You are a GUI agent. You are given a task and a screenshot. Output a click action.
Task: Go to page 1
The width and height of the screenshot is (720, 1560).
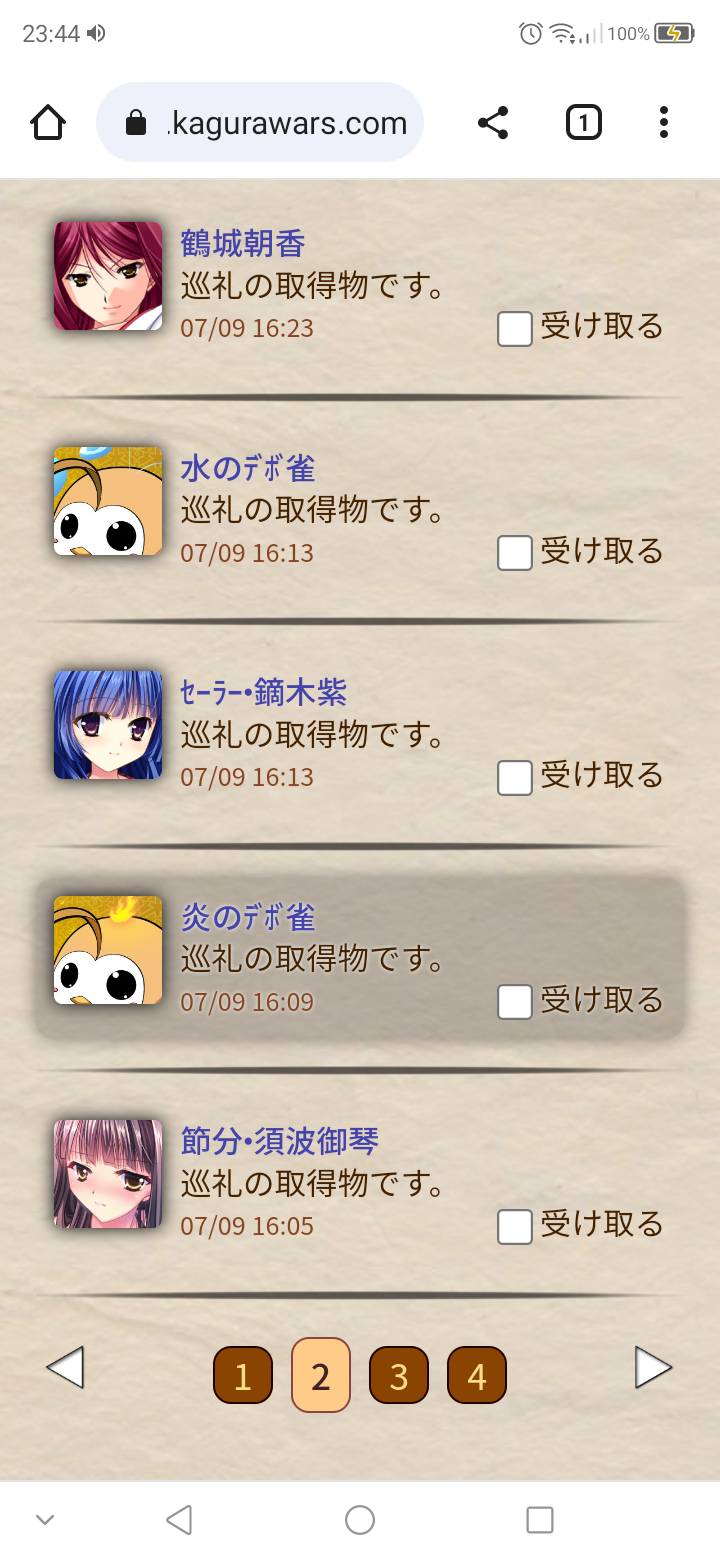point(242,1375)
